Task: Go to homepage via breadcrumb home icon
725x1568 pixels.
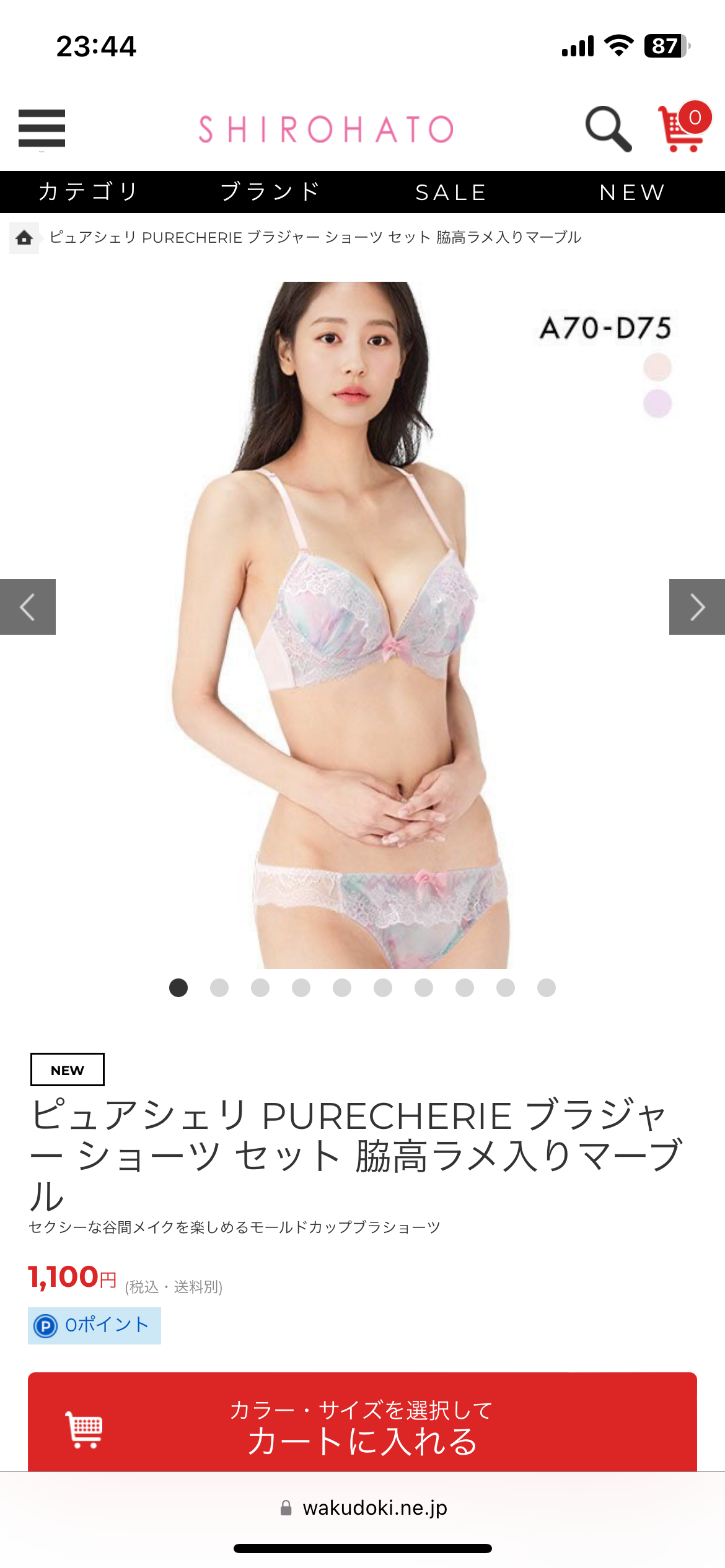Action: click(24, 237)
